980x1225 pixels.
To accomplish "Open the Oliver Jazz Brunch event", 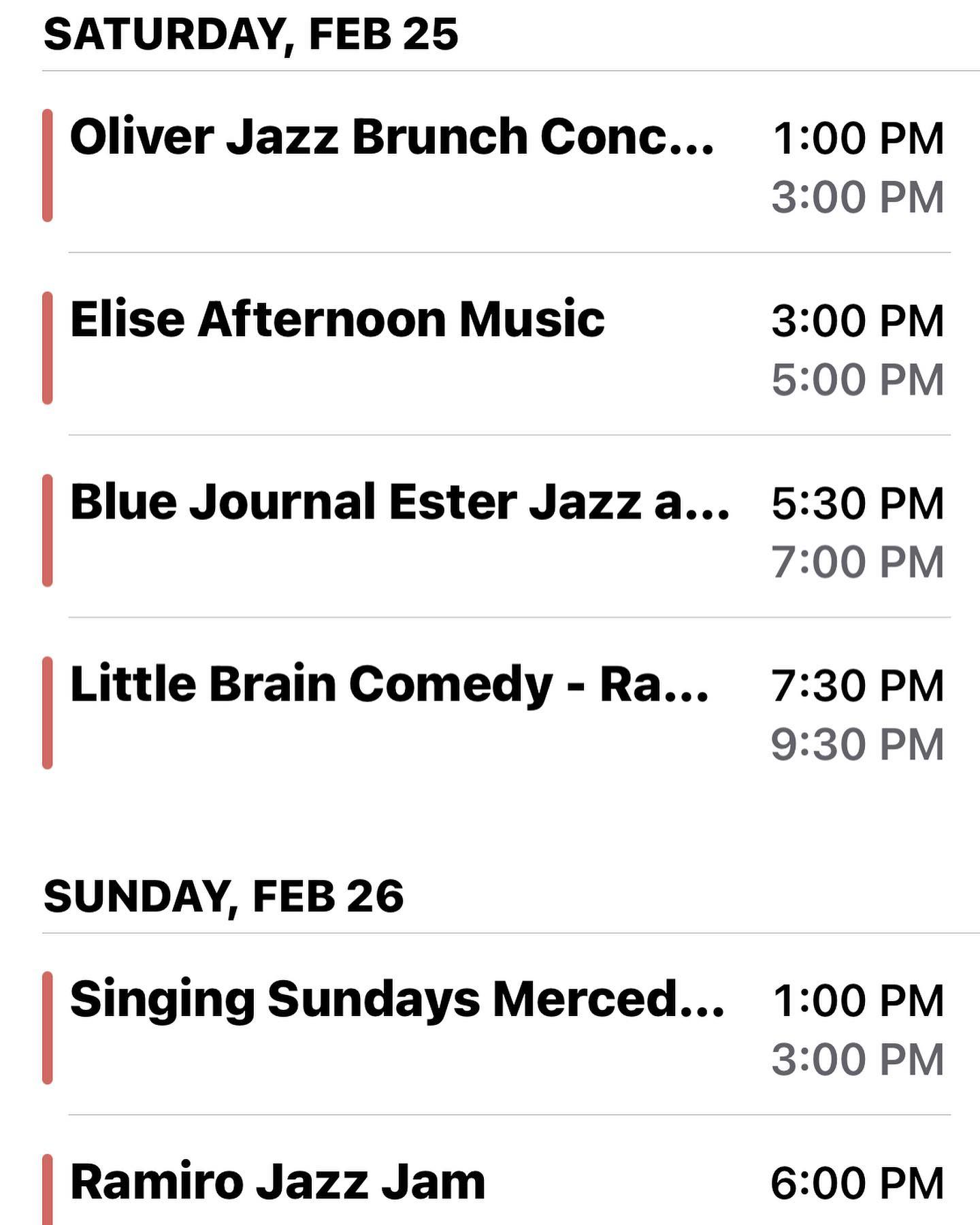I will click(x=392, y=137).
